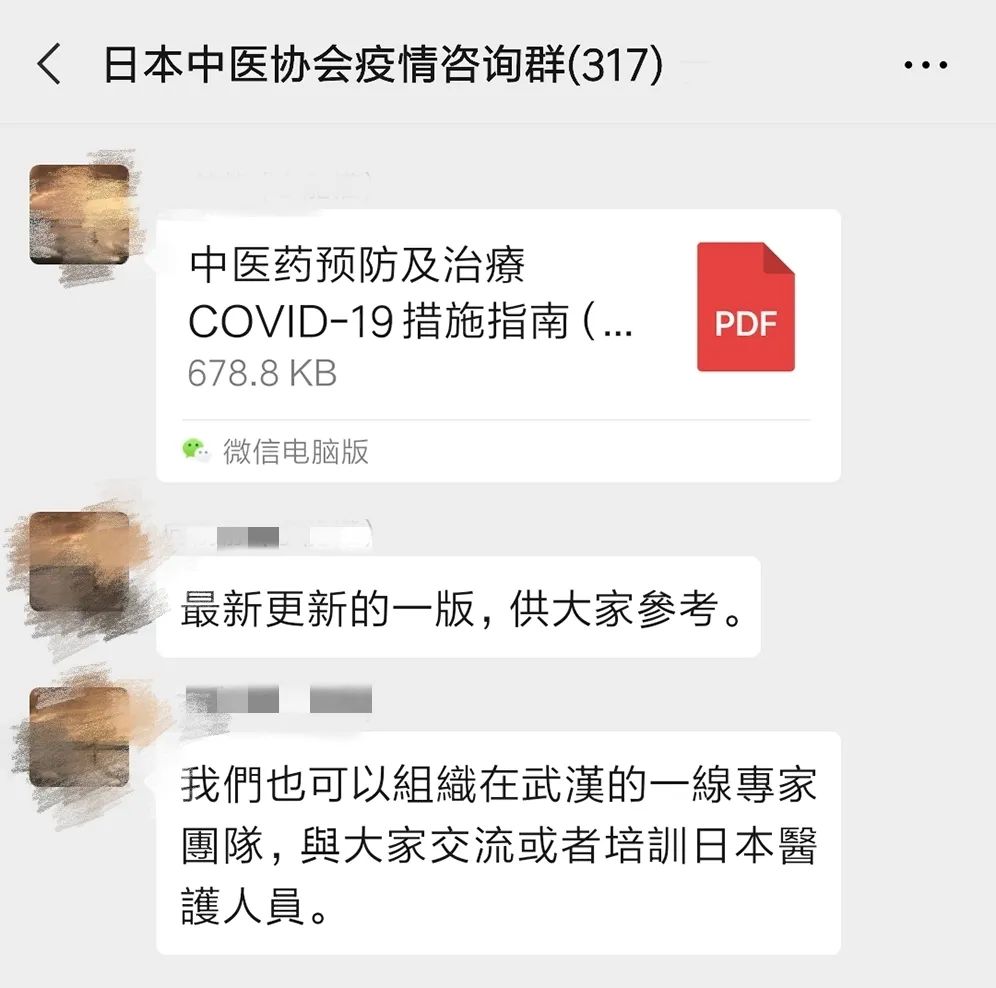Go back from the group chat
The height and width of the screenshot is (988, 996).
coord(48,65)
